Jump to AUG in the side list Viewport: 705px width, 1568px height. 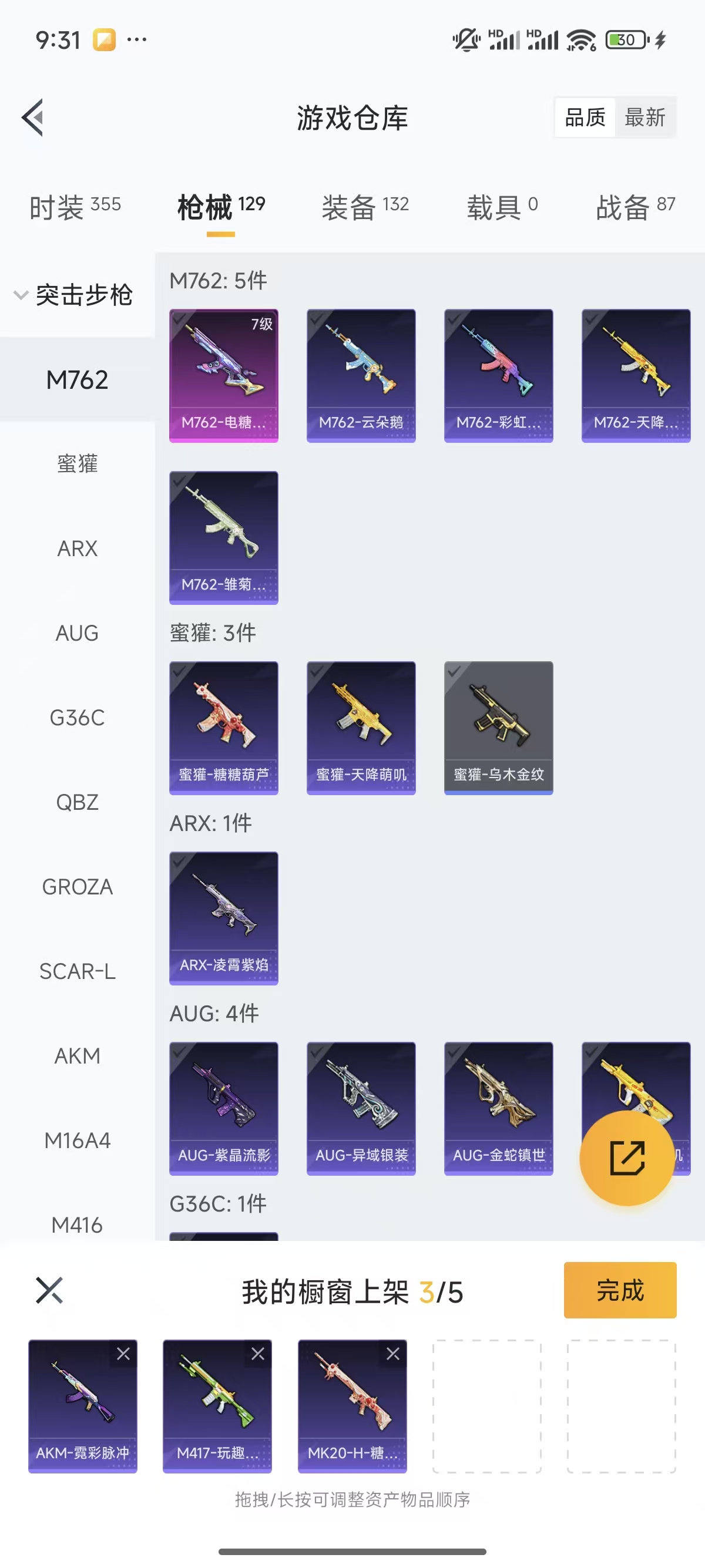tap(78, 633)
